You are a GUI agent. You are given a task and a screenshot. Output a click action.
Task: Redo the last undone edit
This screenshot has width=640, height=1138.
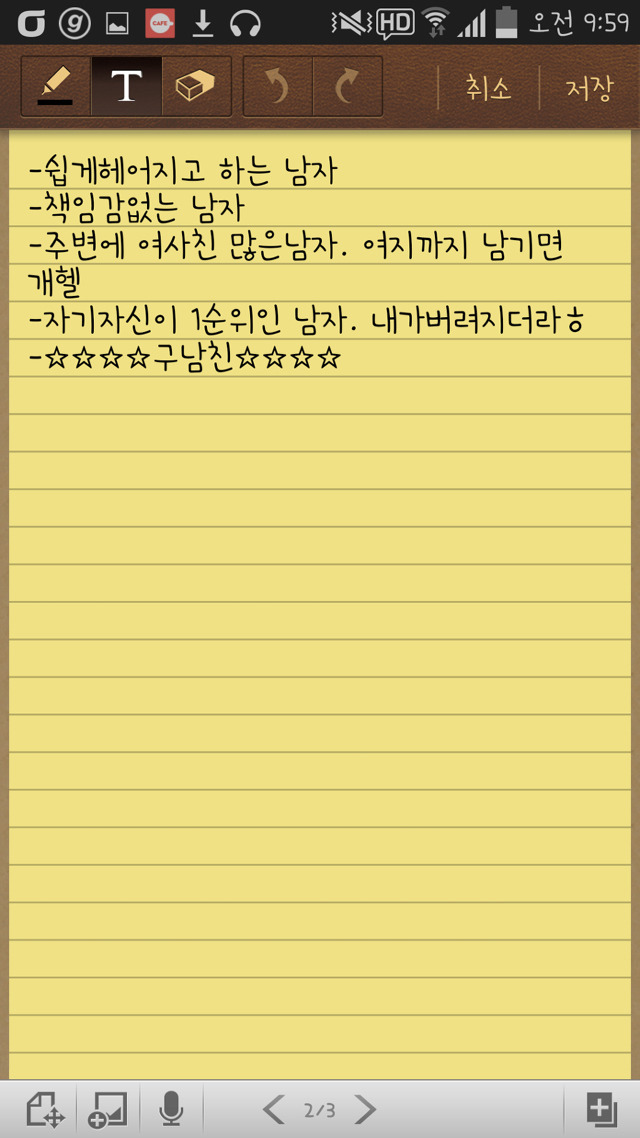[x=347, y=88]
